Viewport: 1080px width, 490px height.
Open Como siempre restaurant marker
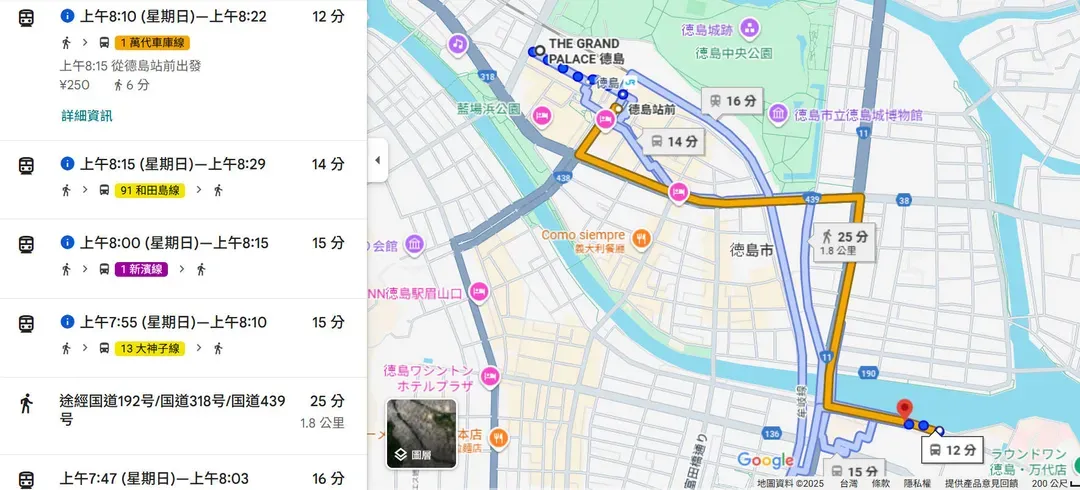[641, 238]
